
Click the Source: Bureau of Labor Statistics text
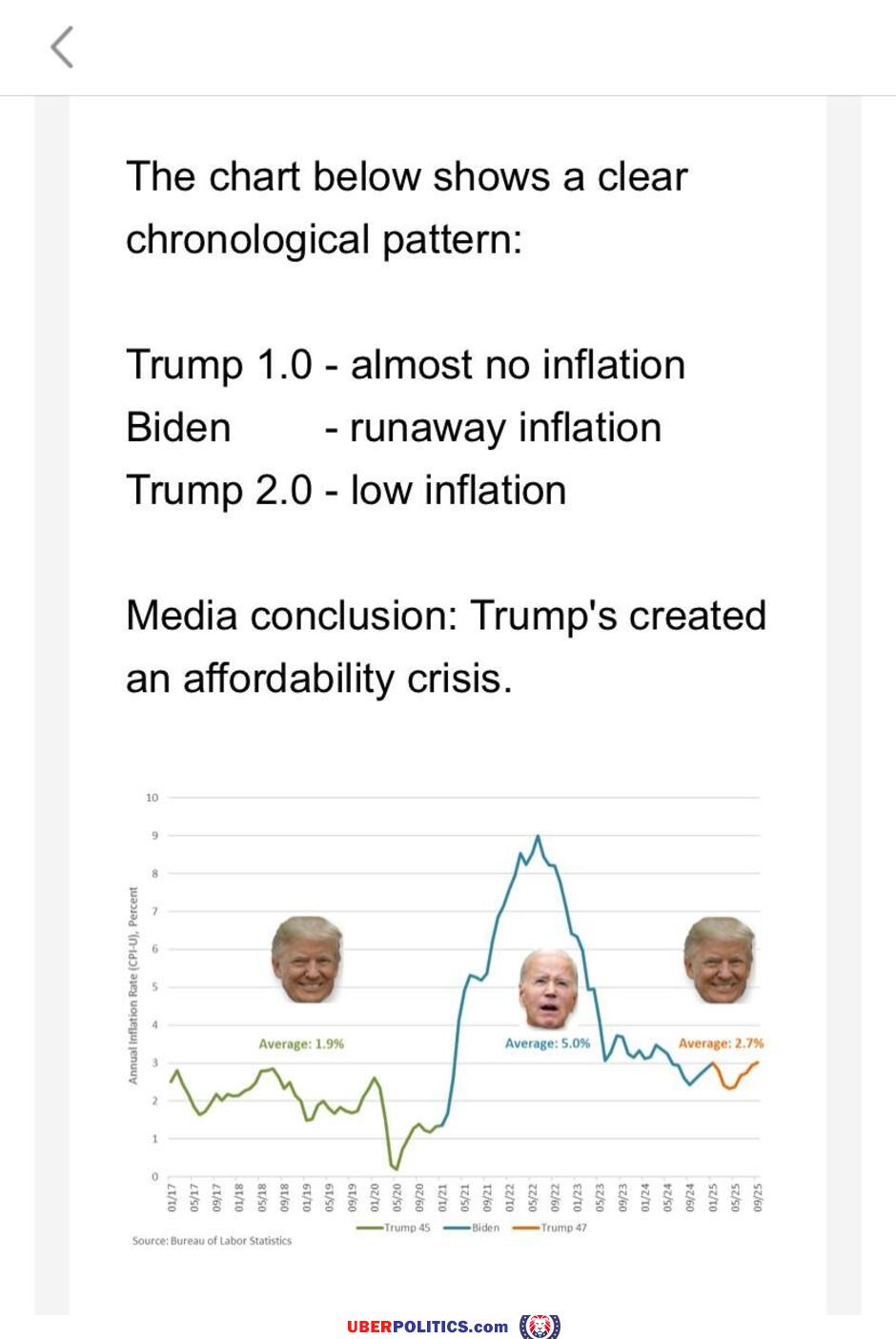pyautogui.click(x=212, y=1241)
